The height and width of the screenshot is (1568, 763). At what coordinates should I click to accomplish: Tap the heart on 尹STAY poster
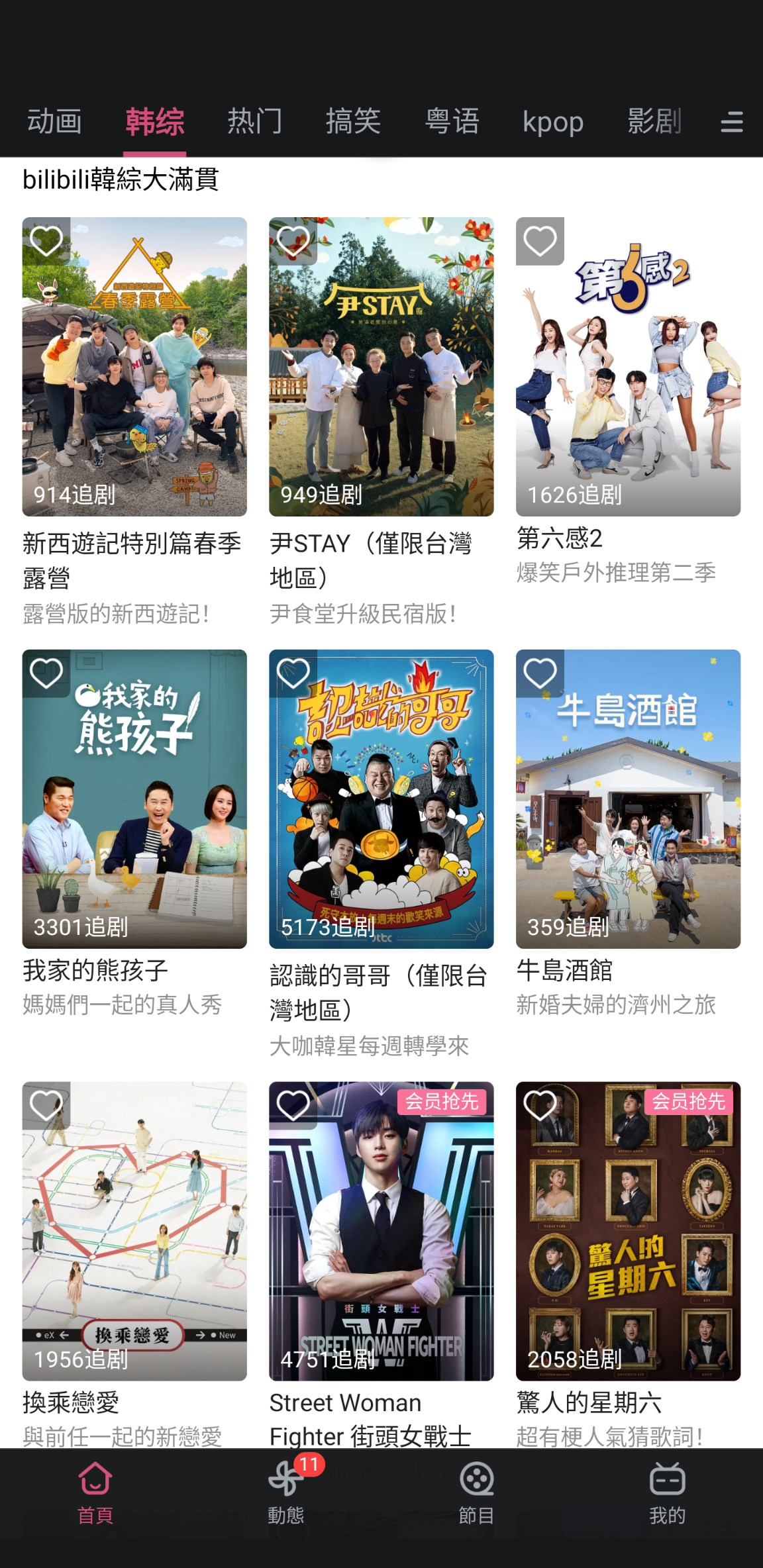pos(293,241)
